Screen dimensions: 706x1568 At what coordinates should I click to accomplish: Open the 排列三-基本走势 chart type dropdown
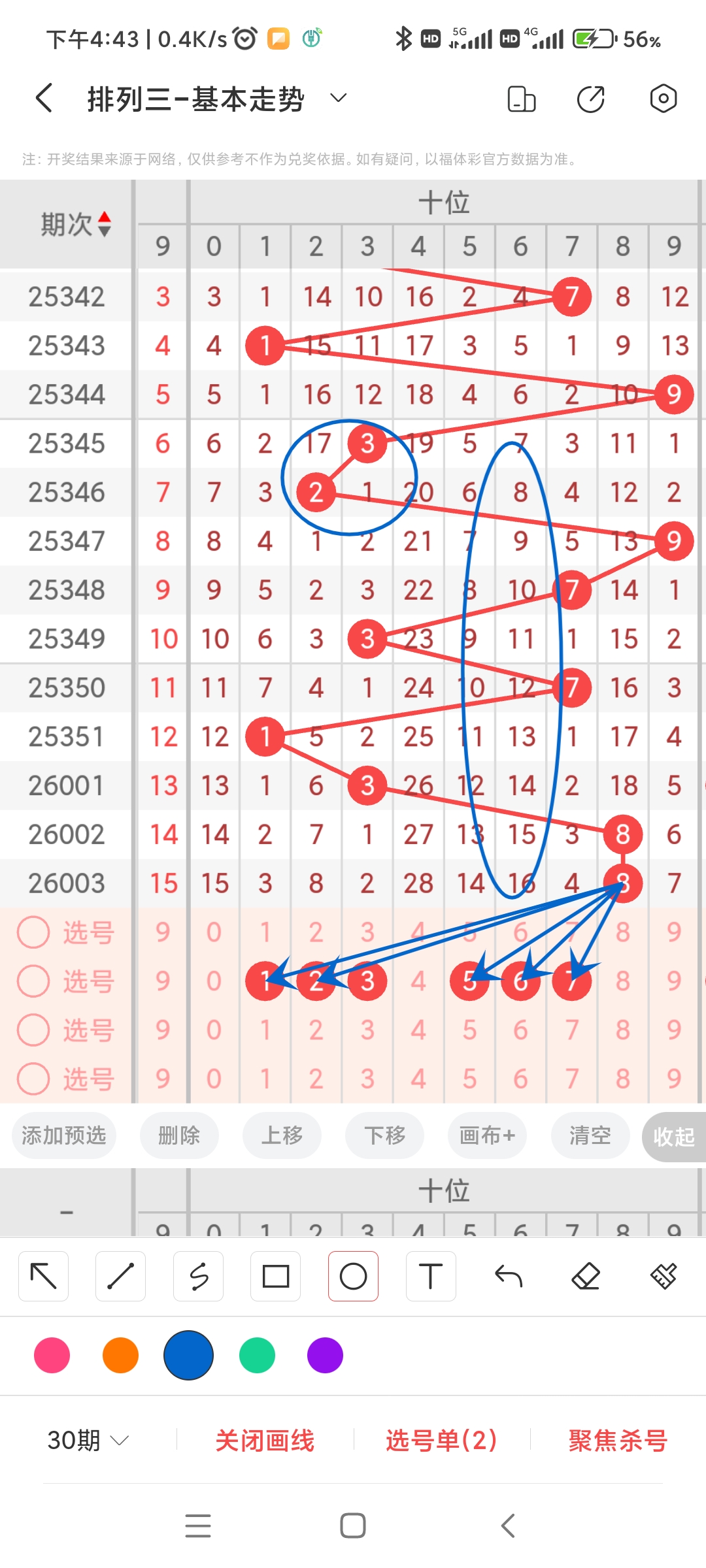337,98
